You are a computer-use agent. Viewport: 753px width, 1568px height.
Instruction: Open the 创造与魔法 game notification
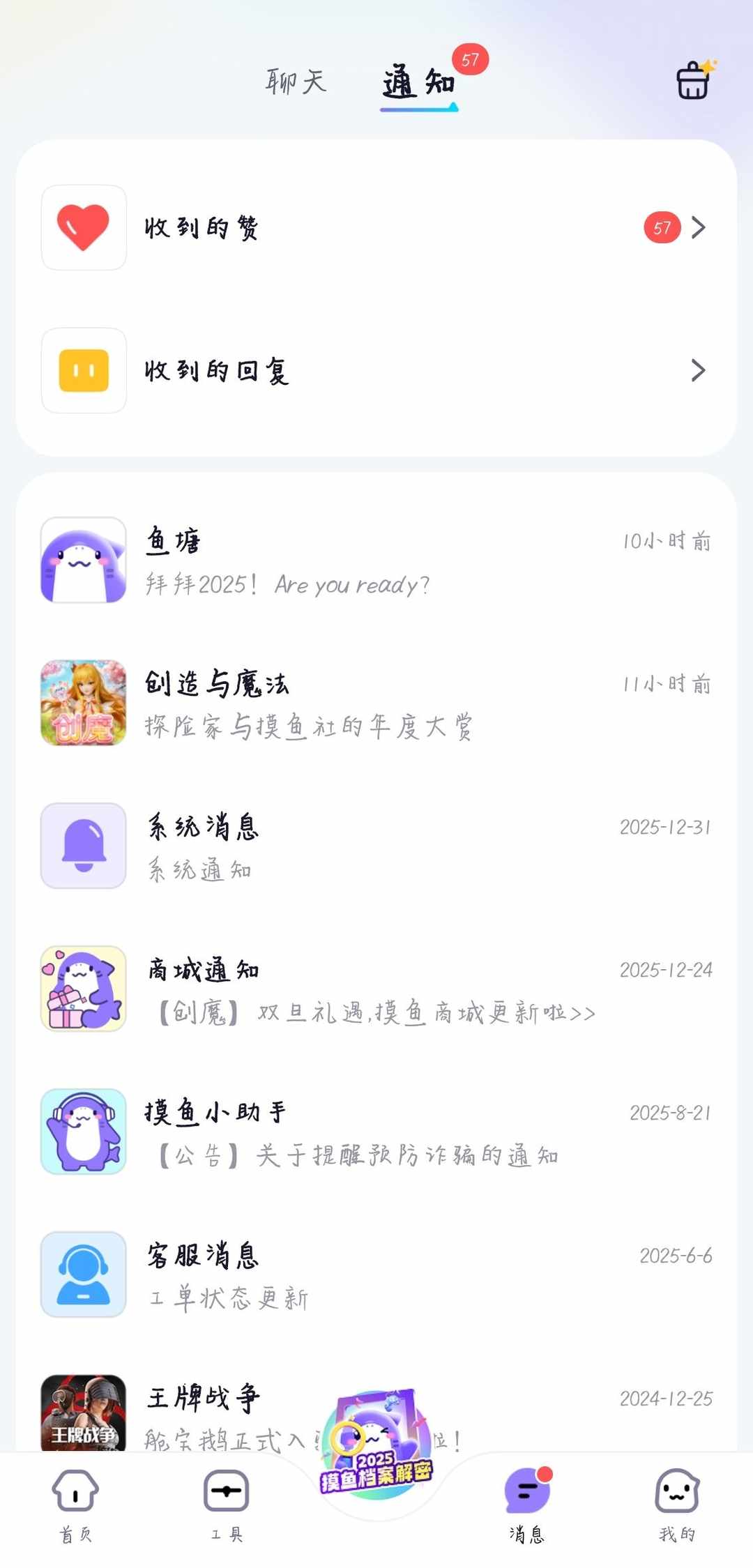[x=84, y=704]
